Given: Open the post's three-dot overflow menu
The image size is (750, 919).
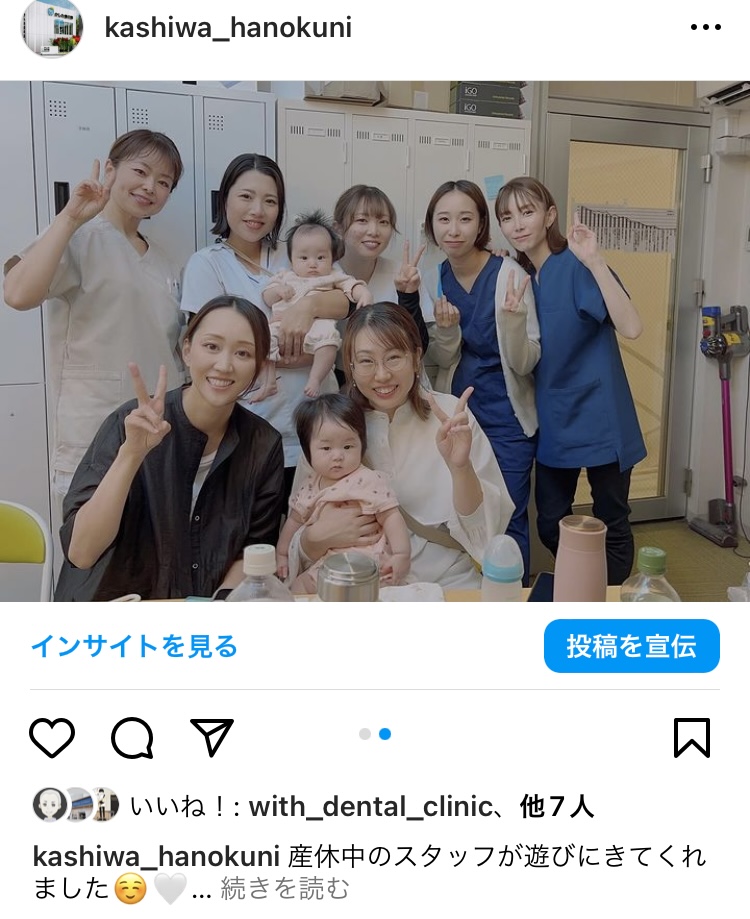Looking at the screenshot, I should click(705, 27).
